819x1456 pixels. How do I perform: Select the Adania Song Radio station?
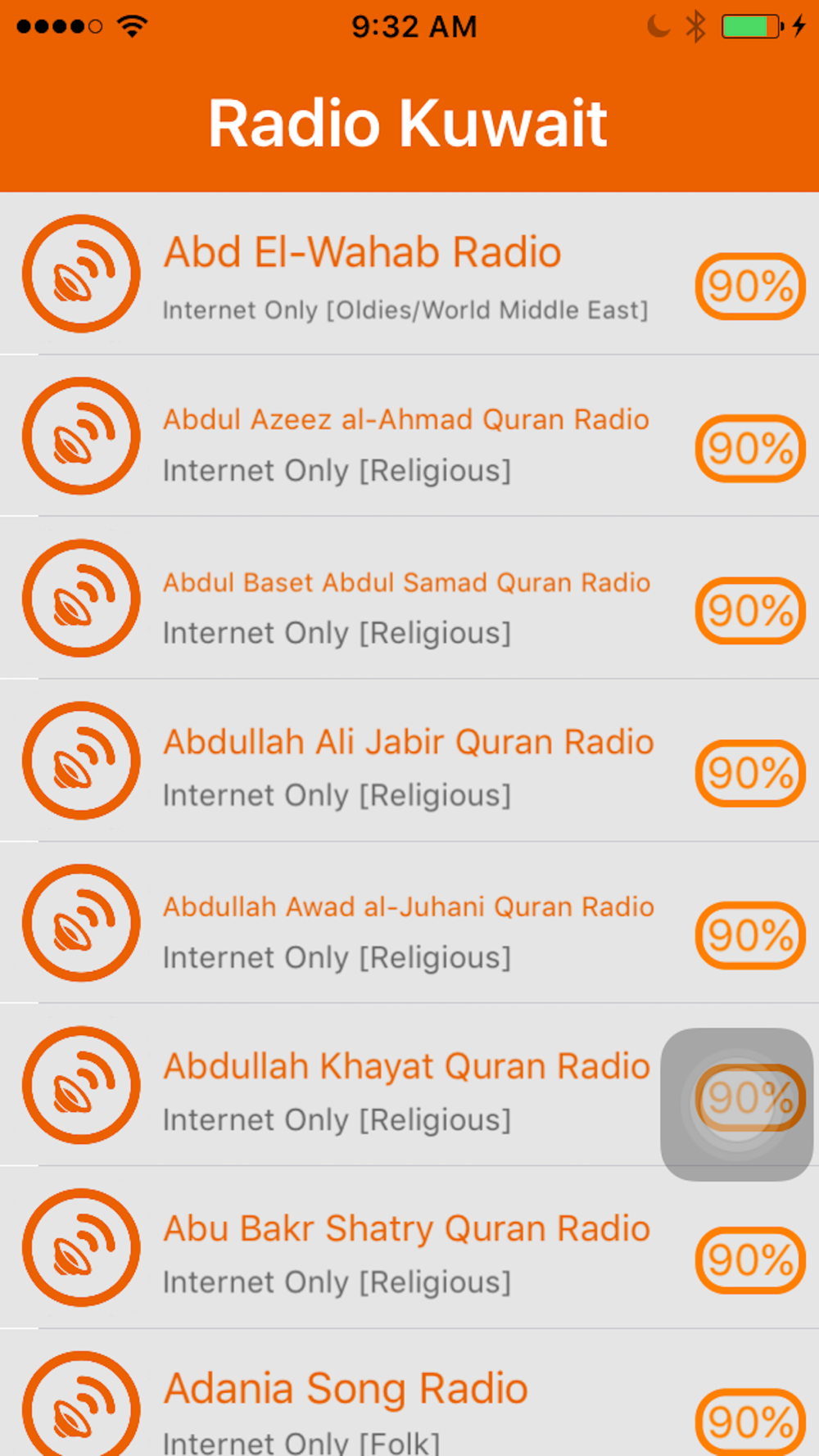(x=409, y=1392)
